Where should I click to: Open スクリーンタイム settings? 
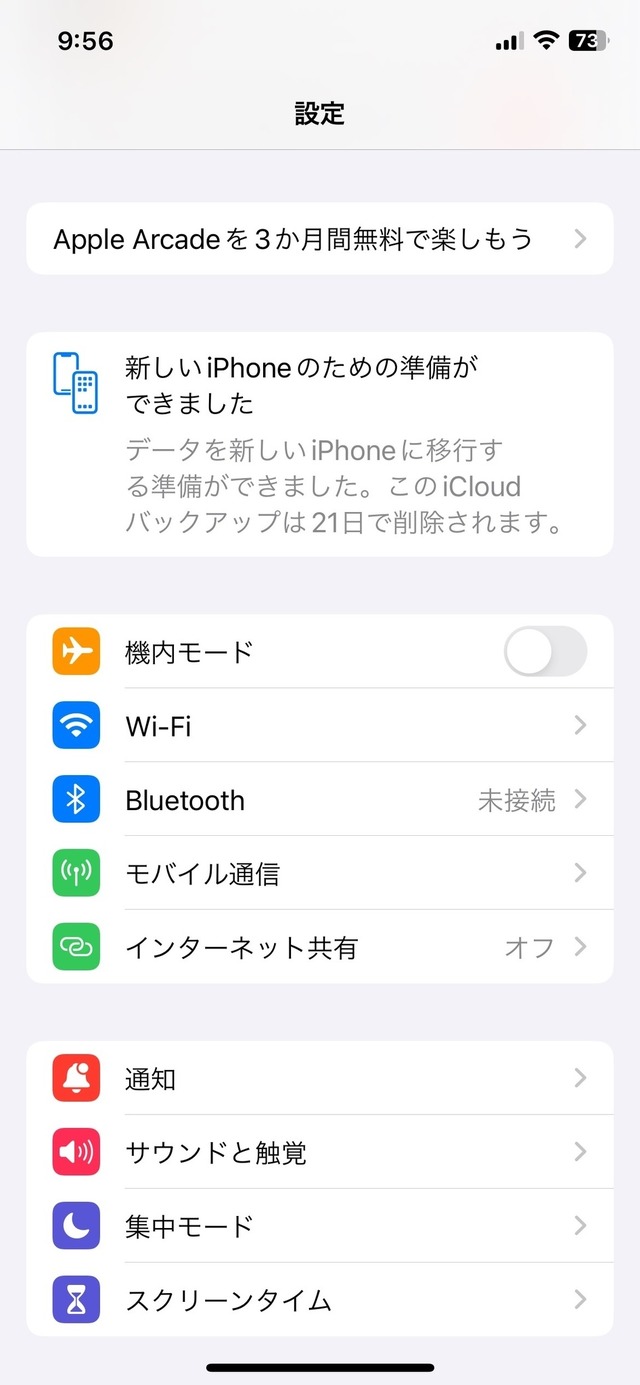(x=319, y=1300)
